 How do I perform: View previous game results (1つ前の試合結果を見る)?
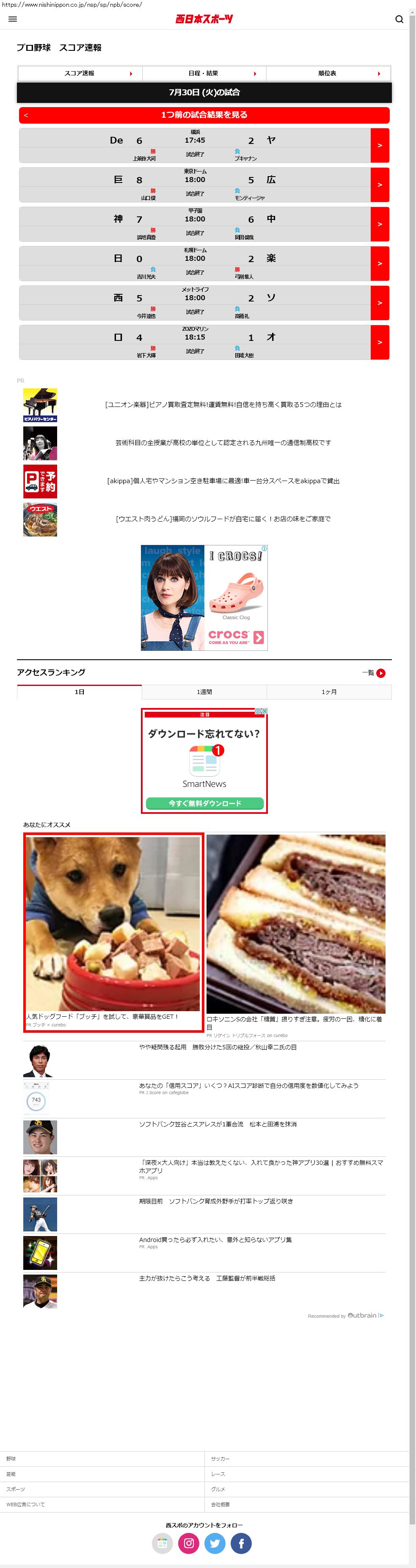pyautogui.click(x=204, y=114)
